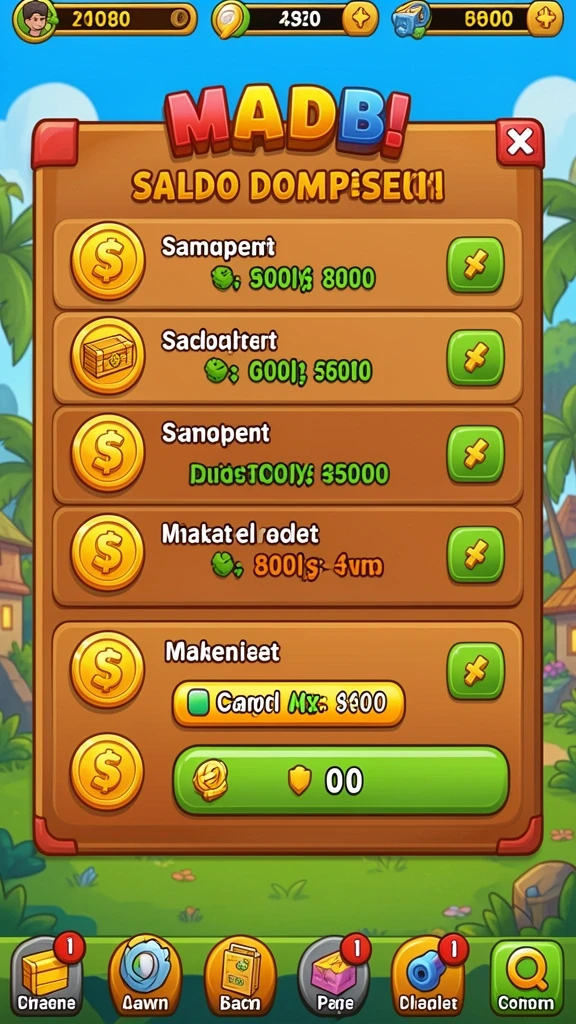
Task: Tap the green plus button beside Sacloaltert
Action: 475,357
